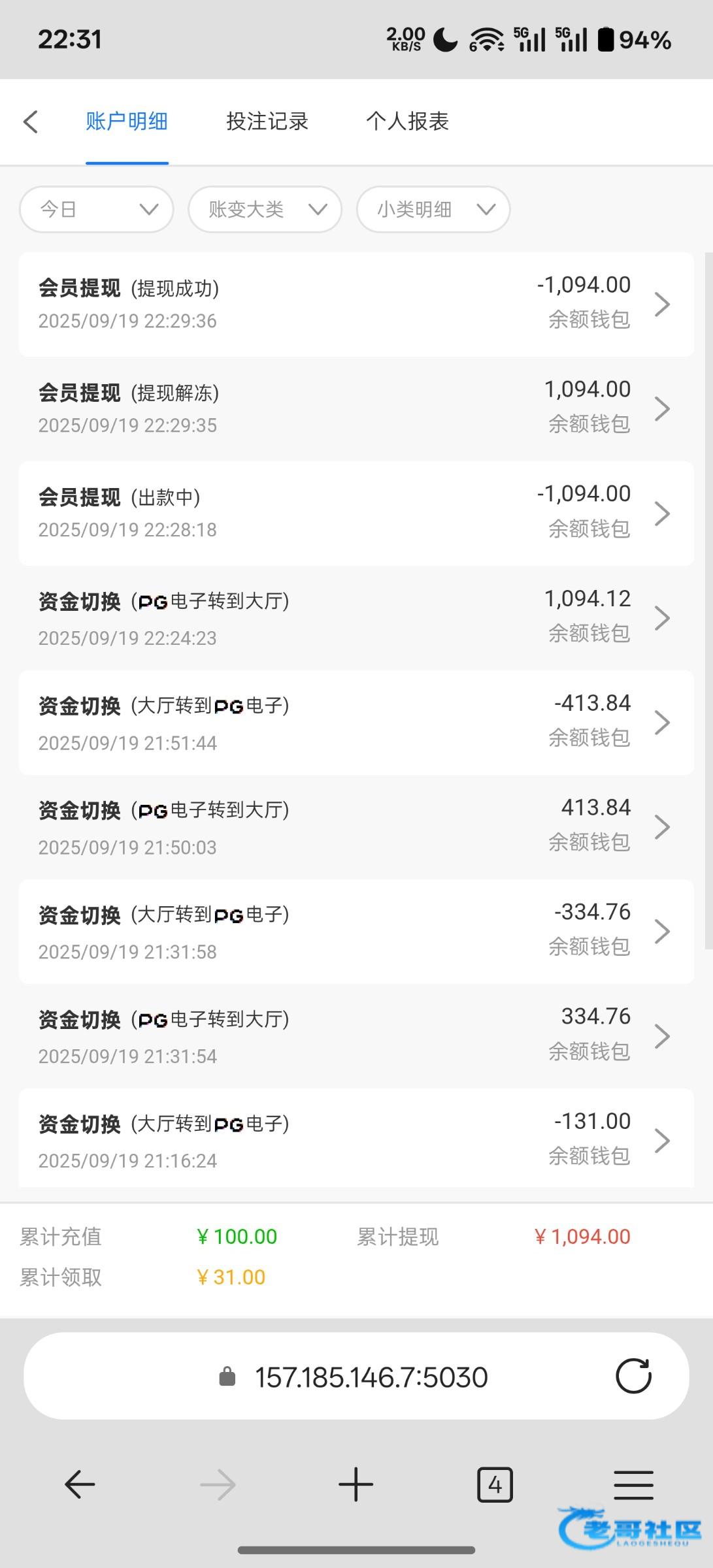Expand the 小类明细 filter dropdown

coord(433,209)
